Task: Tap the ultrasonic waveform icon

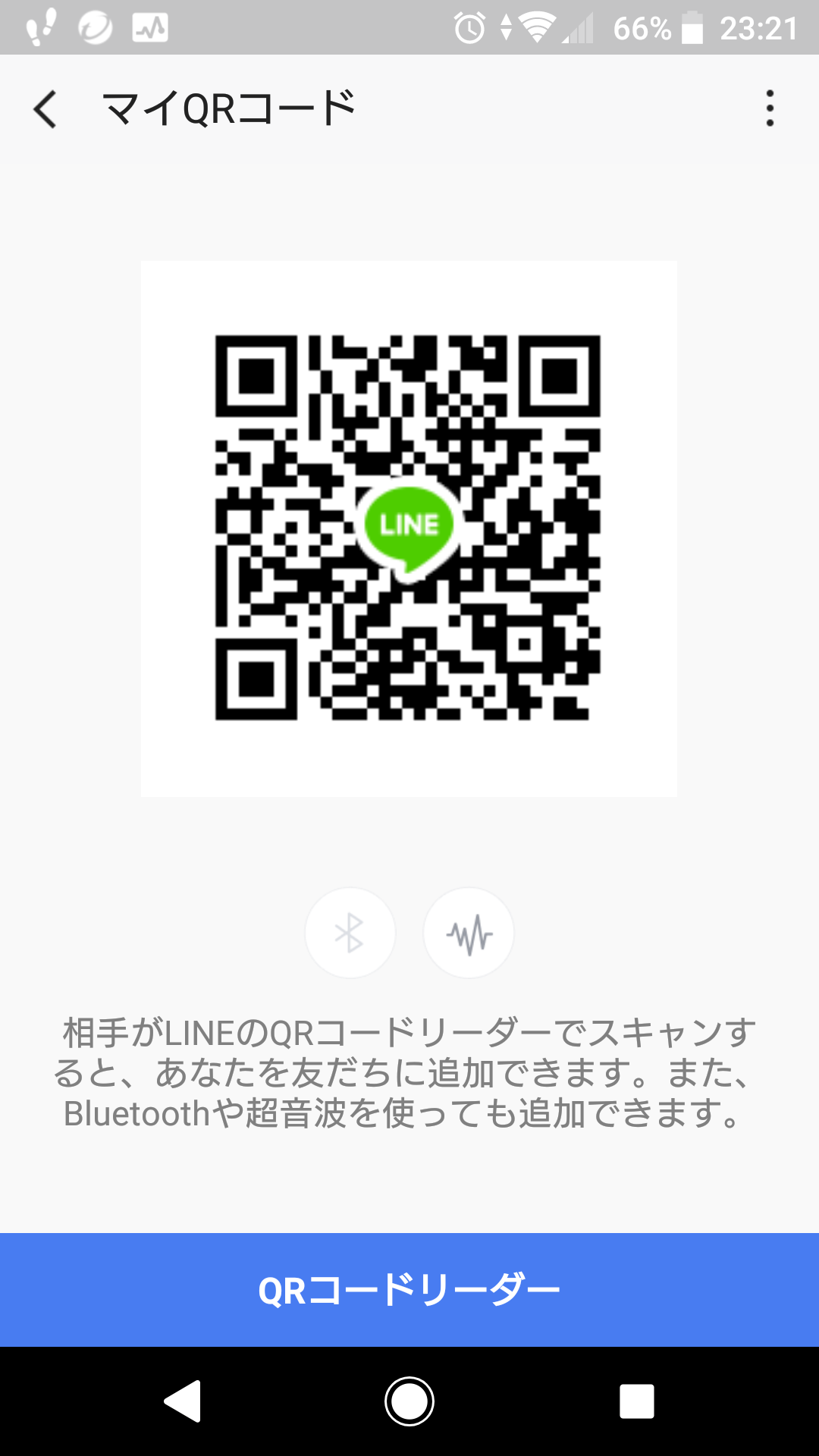Action: (x=469, y=933)
